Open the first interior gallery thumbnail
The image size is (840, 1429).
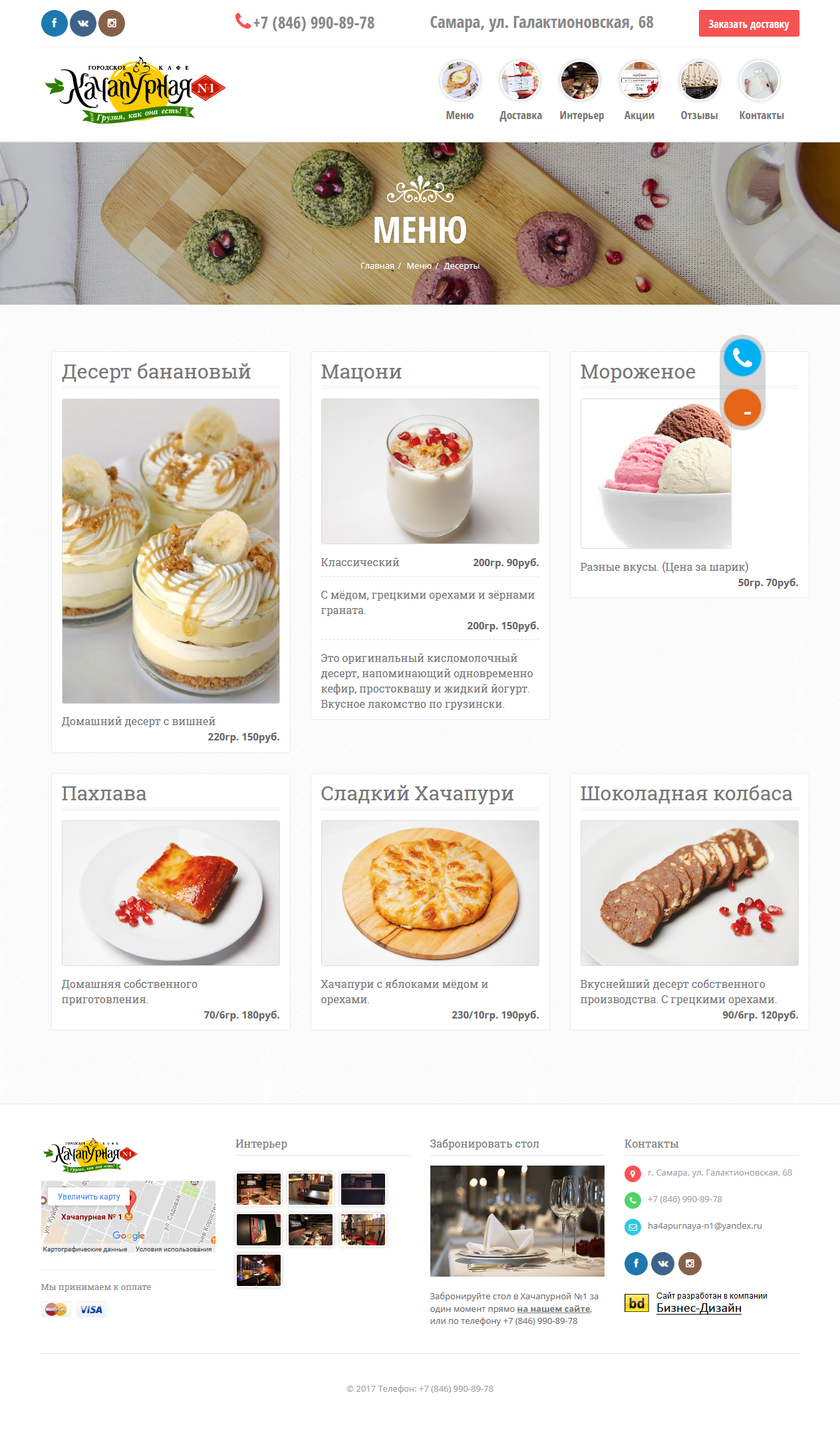pyautogui.click(x=259, y=1189)
